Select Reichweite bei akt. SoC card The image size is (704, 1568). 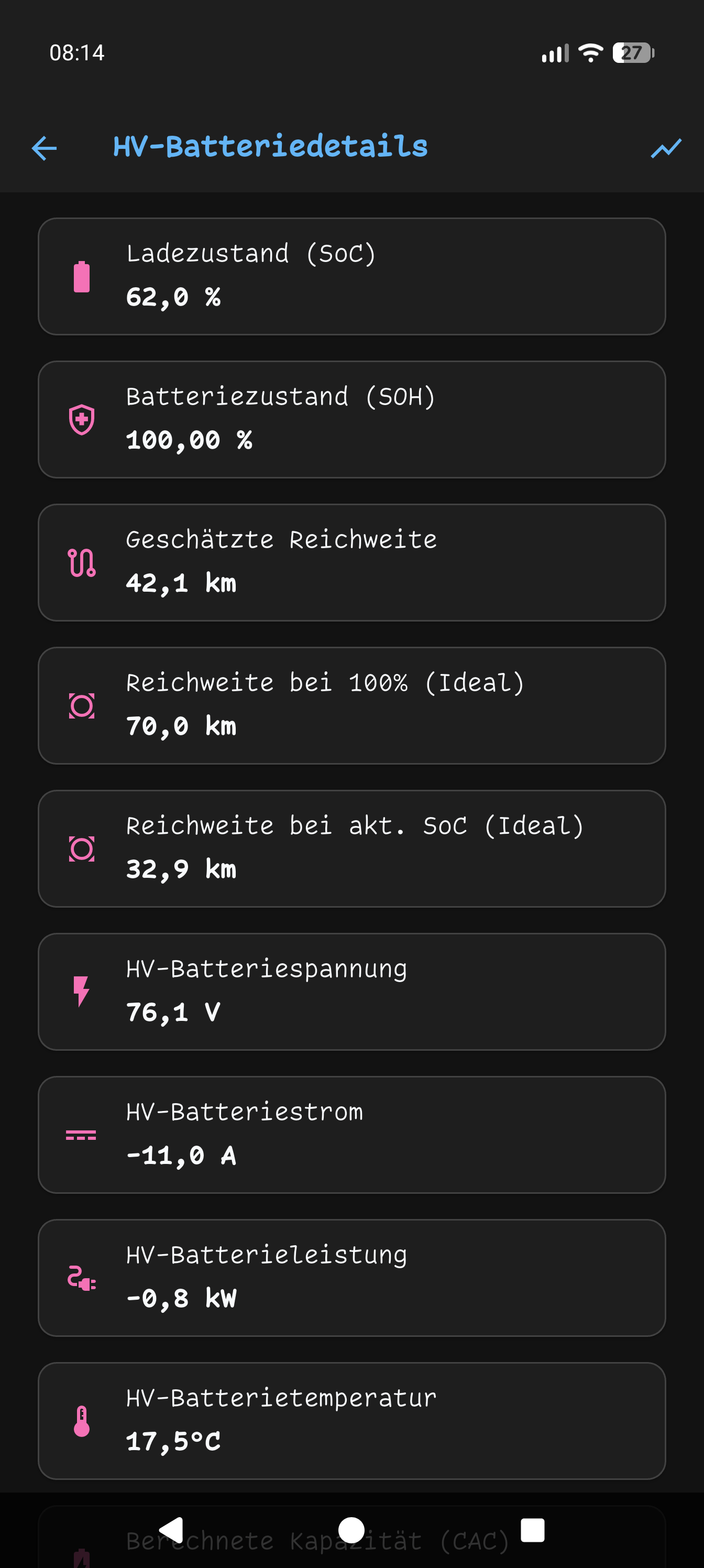(x=351, y=848)
